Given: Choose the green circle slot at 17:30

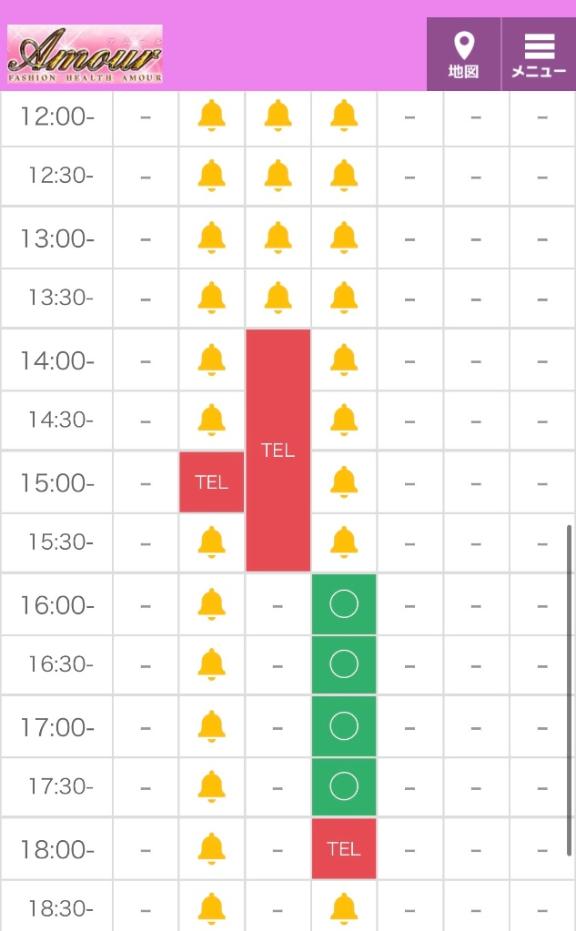Looking at the screenshot, I should [344, 787].
